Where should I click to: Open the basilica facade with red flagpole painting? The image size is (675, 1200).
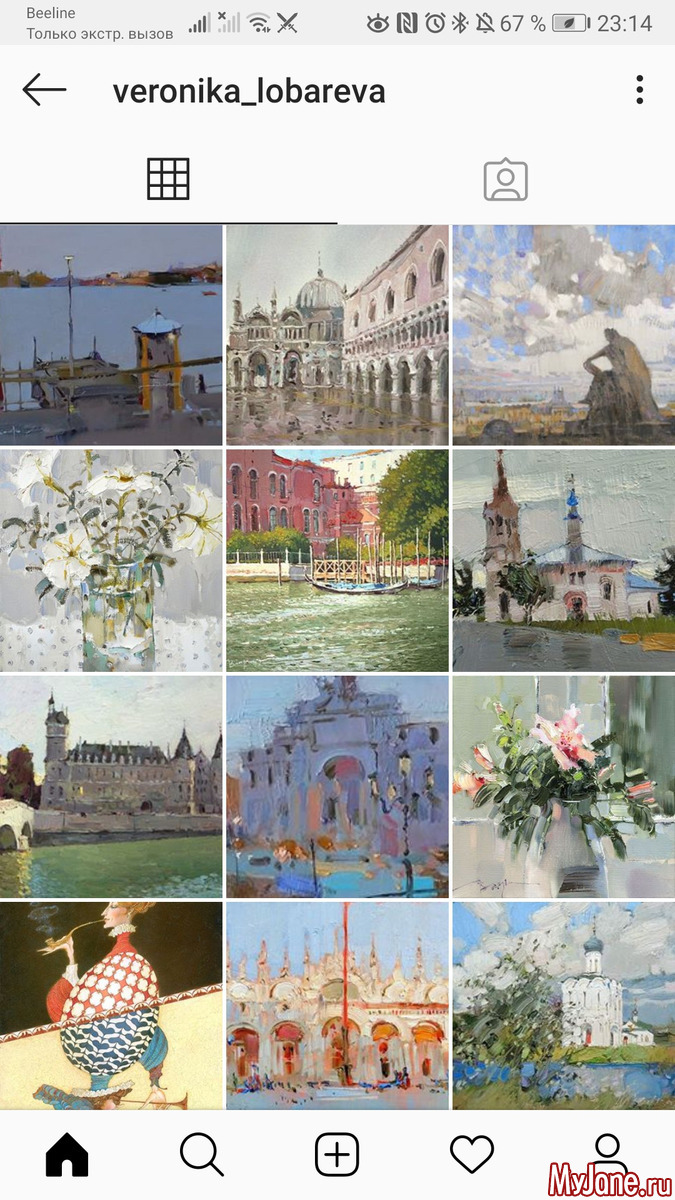pyautogui.click(x=337, y=1004)
